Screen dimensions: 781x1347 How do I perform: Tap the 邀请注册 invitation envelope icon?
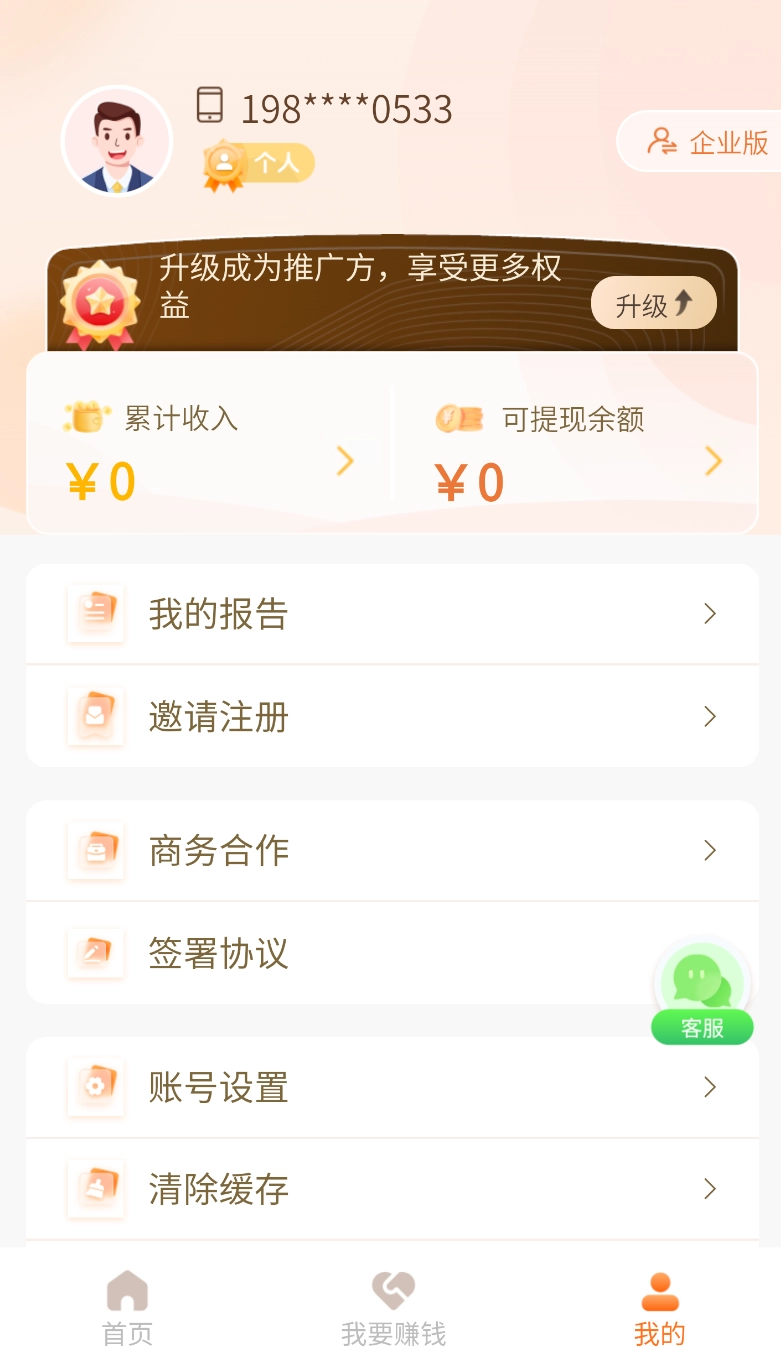point(96,716)
